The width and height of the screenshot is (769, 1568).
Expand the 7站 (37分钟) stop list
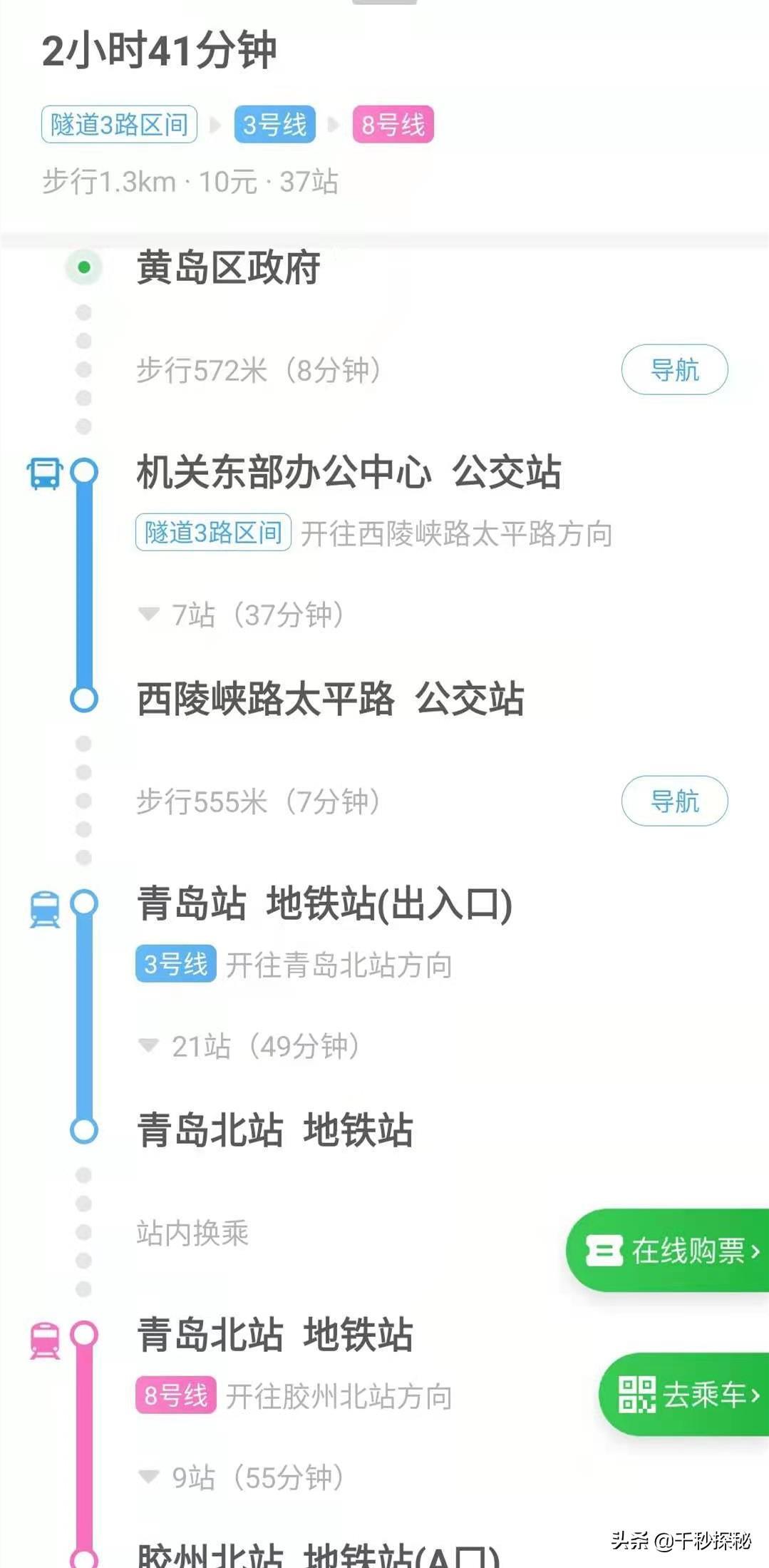(x=241, y=615)
